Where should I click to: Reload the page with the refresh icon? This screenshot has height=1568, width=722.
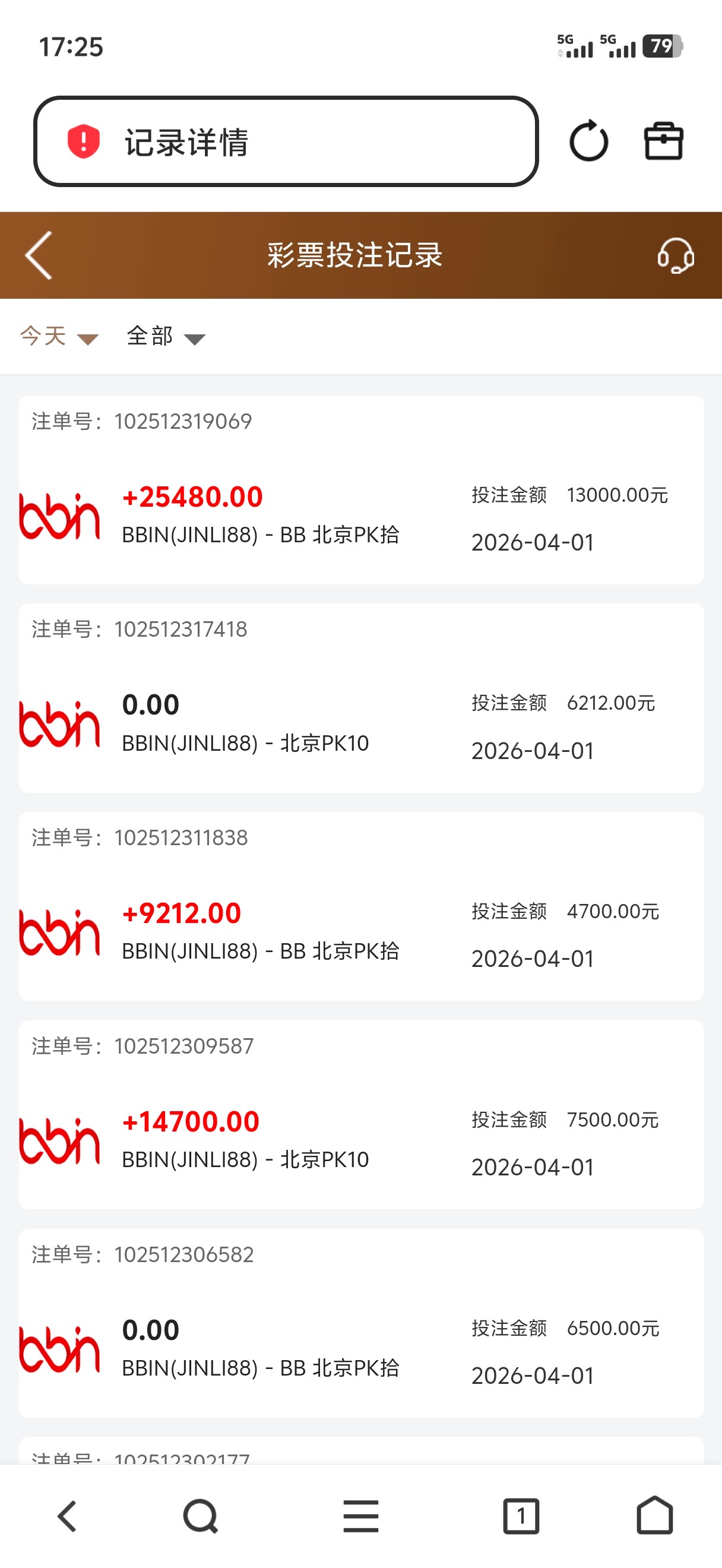tap(588, 141)
